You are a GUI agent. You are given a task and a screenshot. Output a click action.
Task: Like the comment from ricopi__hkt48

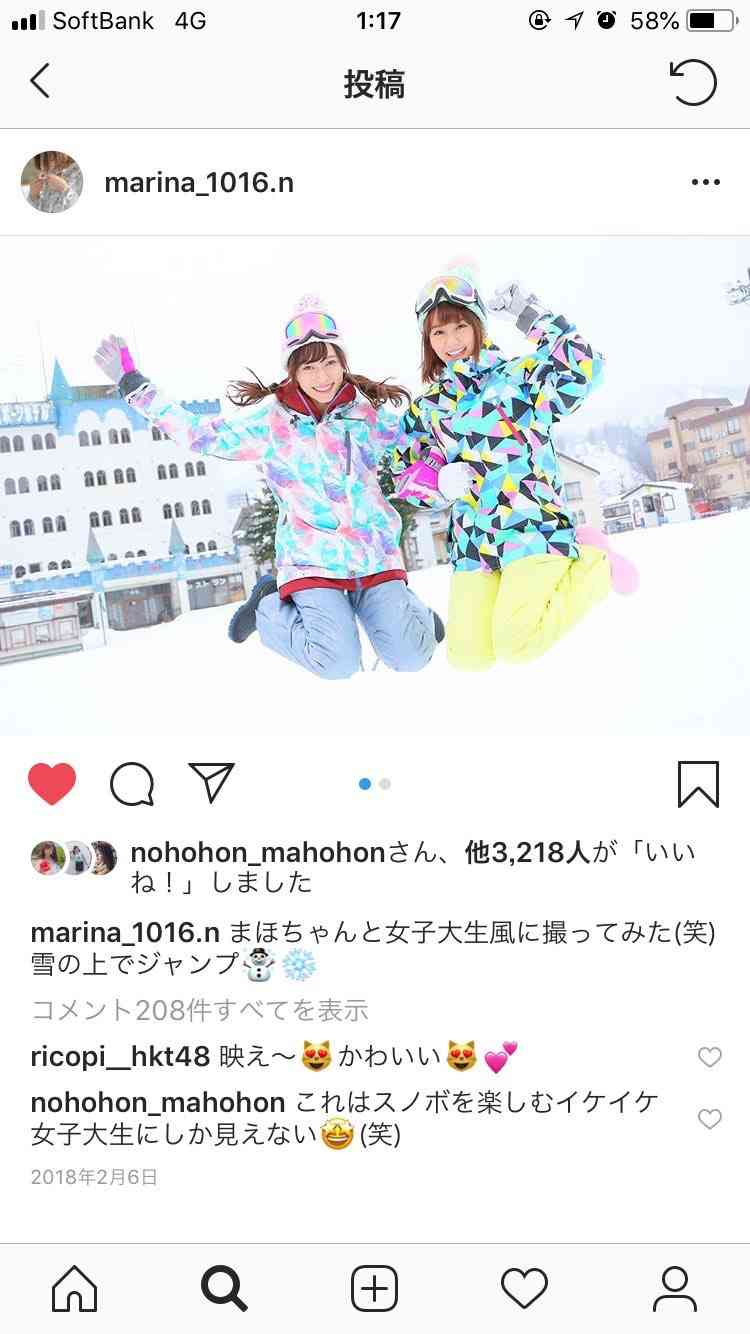pos(709,1057)
